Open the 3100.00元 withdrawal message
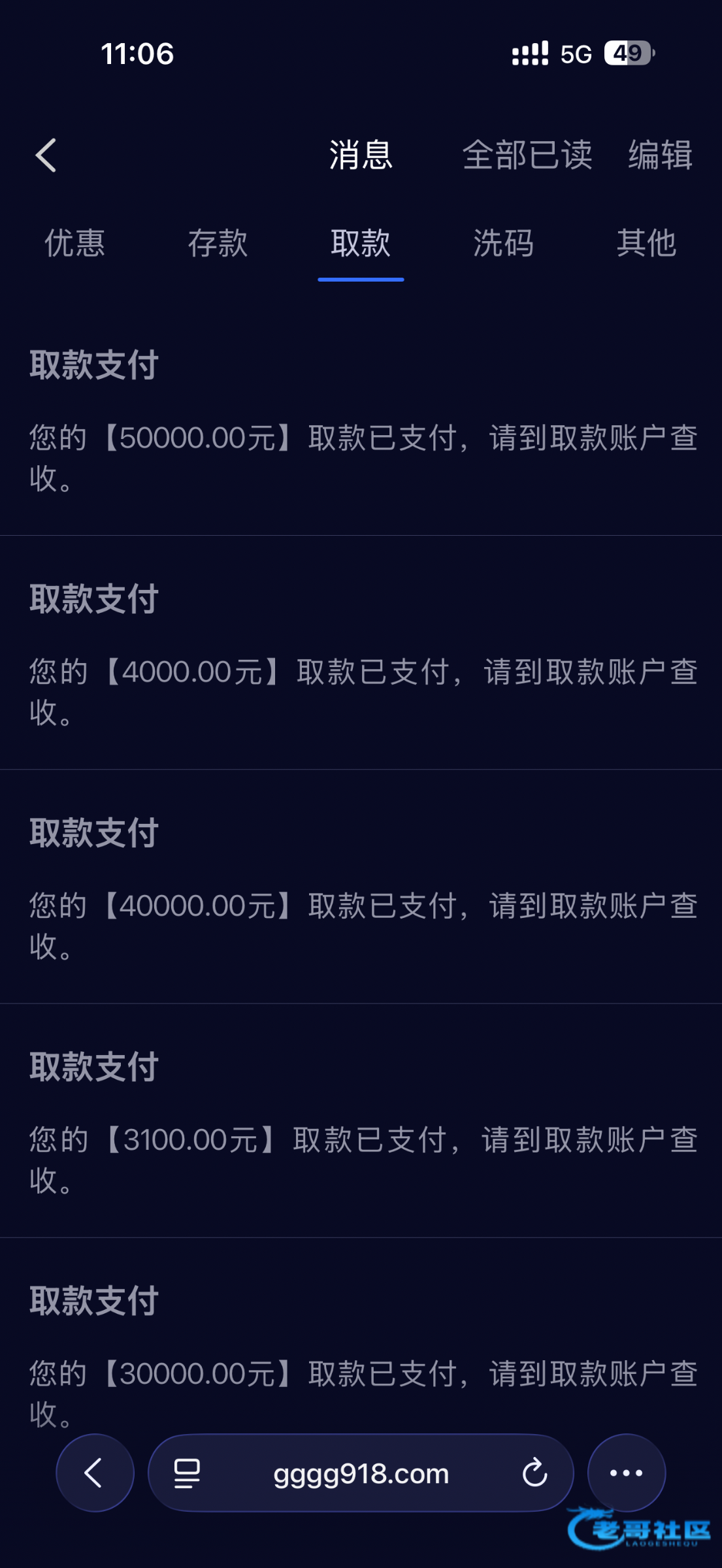Image resolution: width=722 pixels, height=1568 pixels. [x=361, y=1139]
